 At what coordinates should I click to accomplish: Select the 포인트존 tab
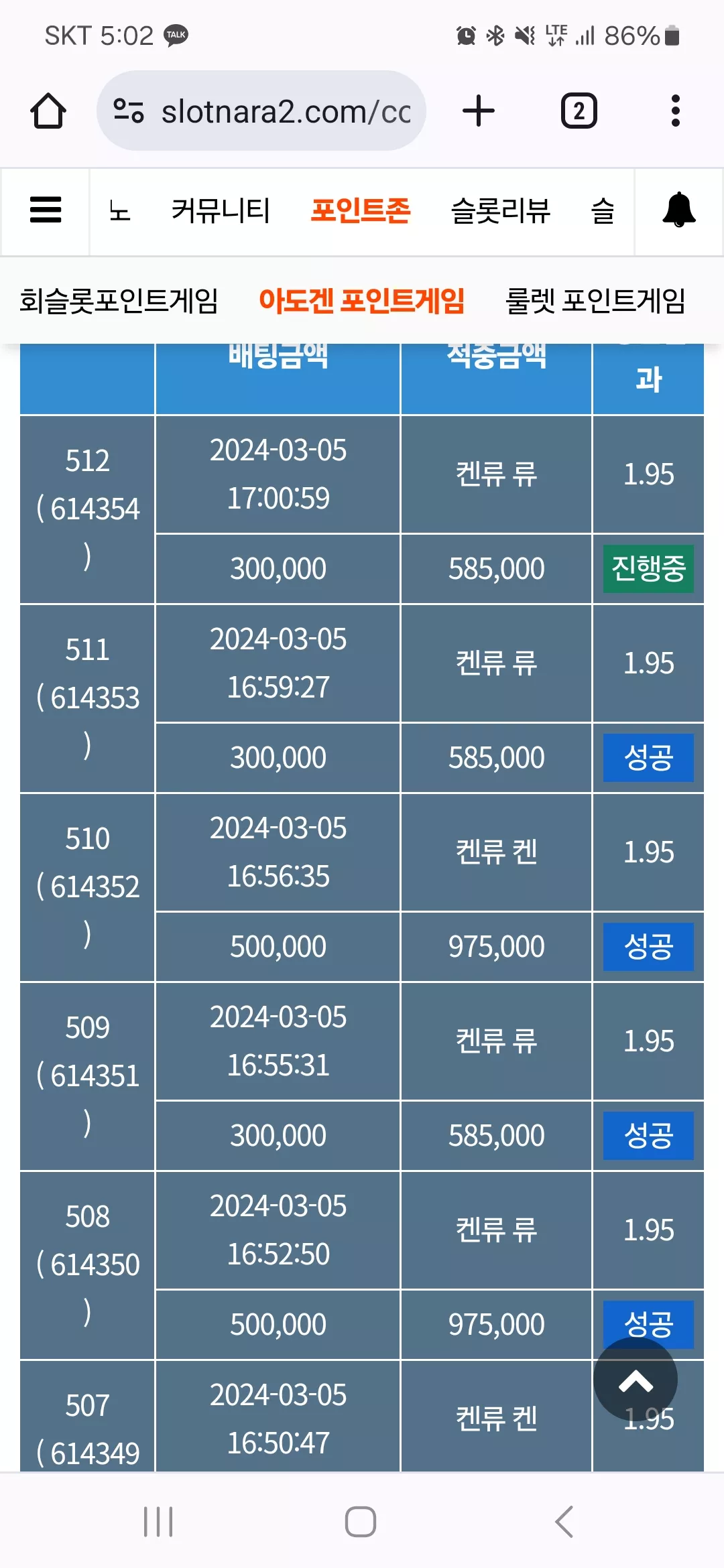click(361, 210)
